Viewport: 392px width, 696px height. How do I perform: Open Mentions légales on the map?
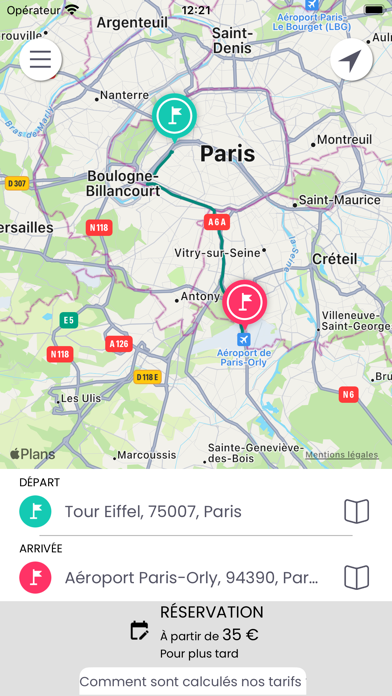(341, 455)
